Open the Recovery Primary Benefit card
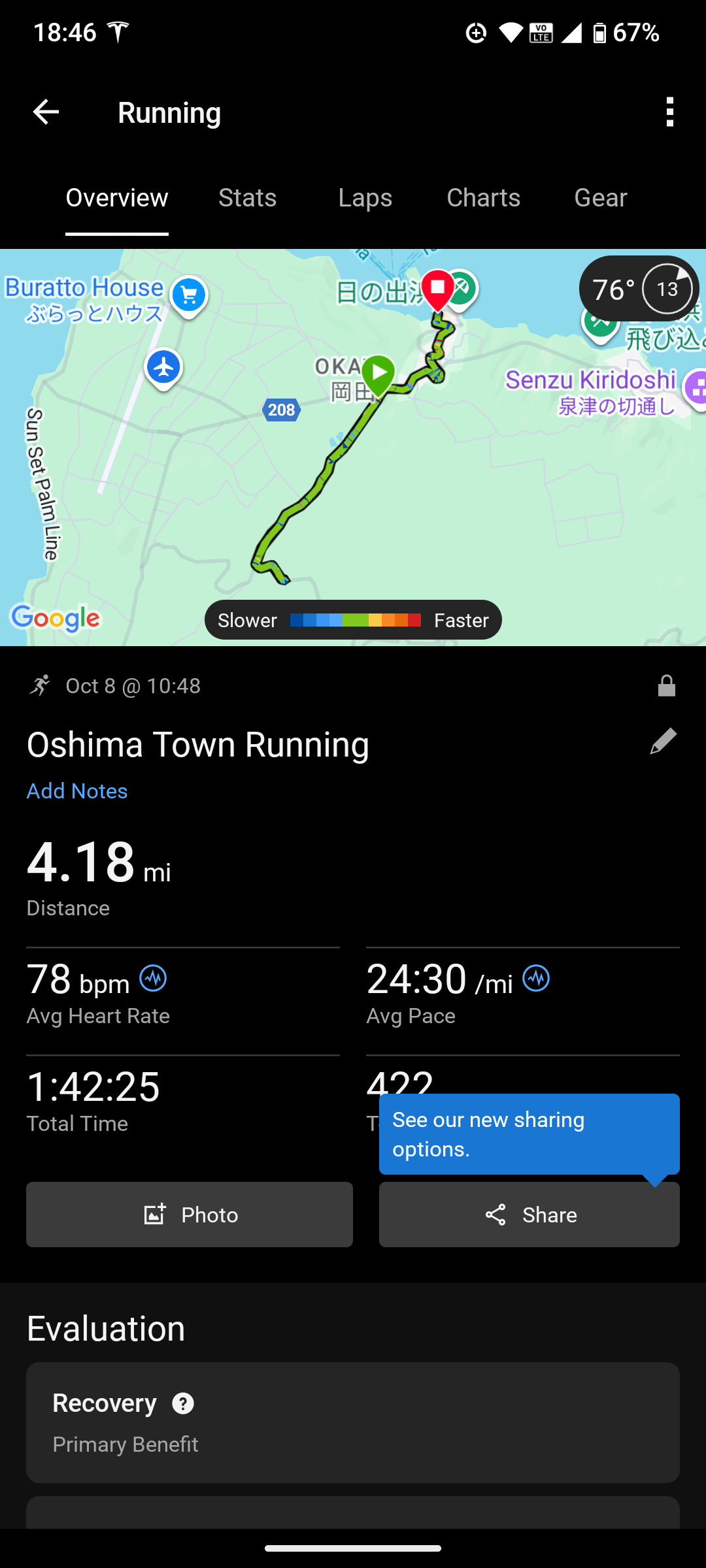This screenshot has height=1568, width=706. [x=353, y=1422]
